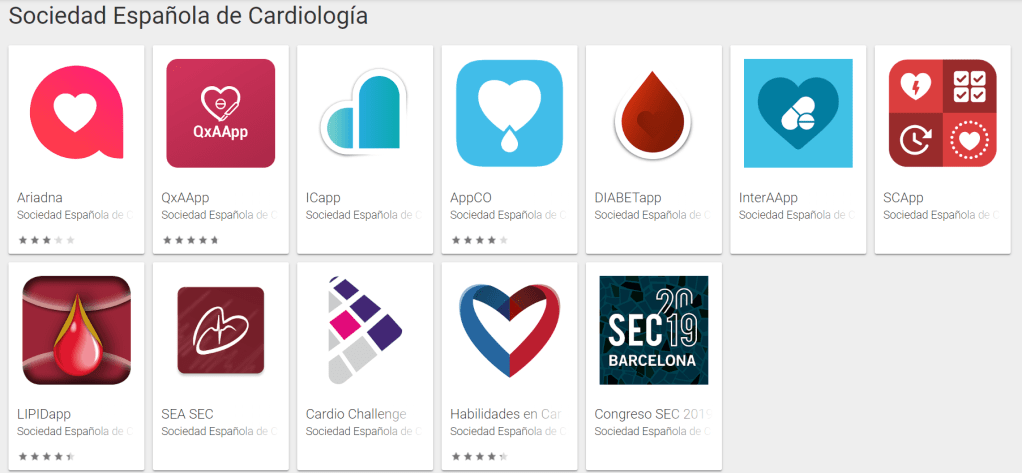
Task: Open the QxAApp app card
Action: coord(220,113)
